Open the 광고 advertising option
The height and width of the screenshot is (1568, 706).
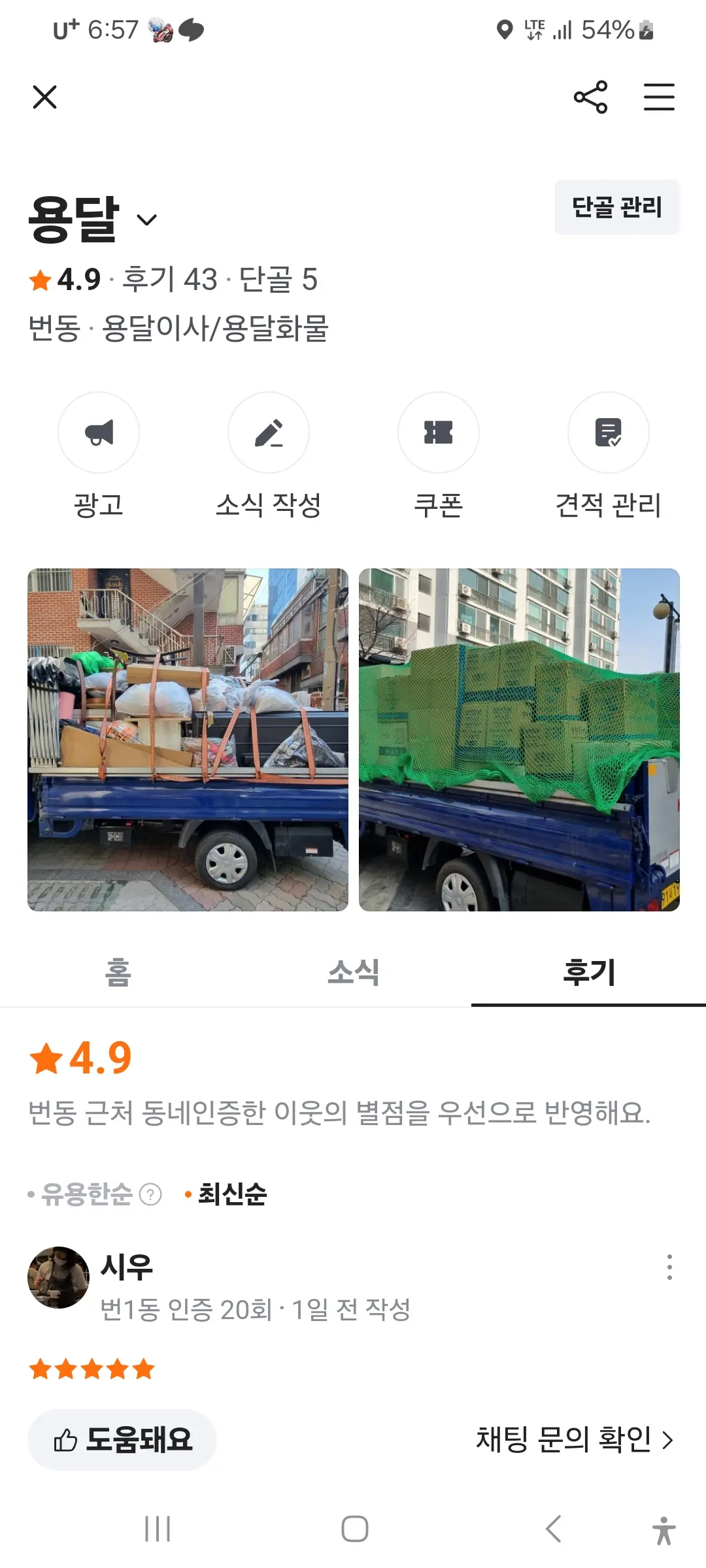(x=99, y=433)
